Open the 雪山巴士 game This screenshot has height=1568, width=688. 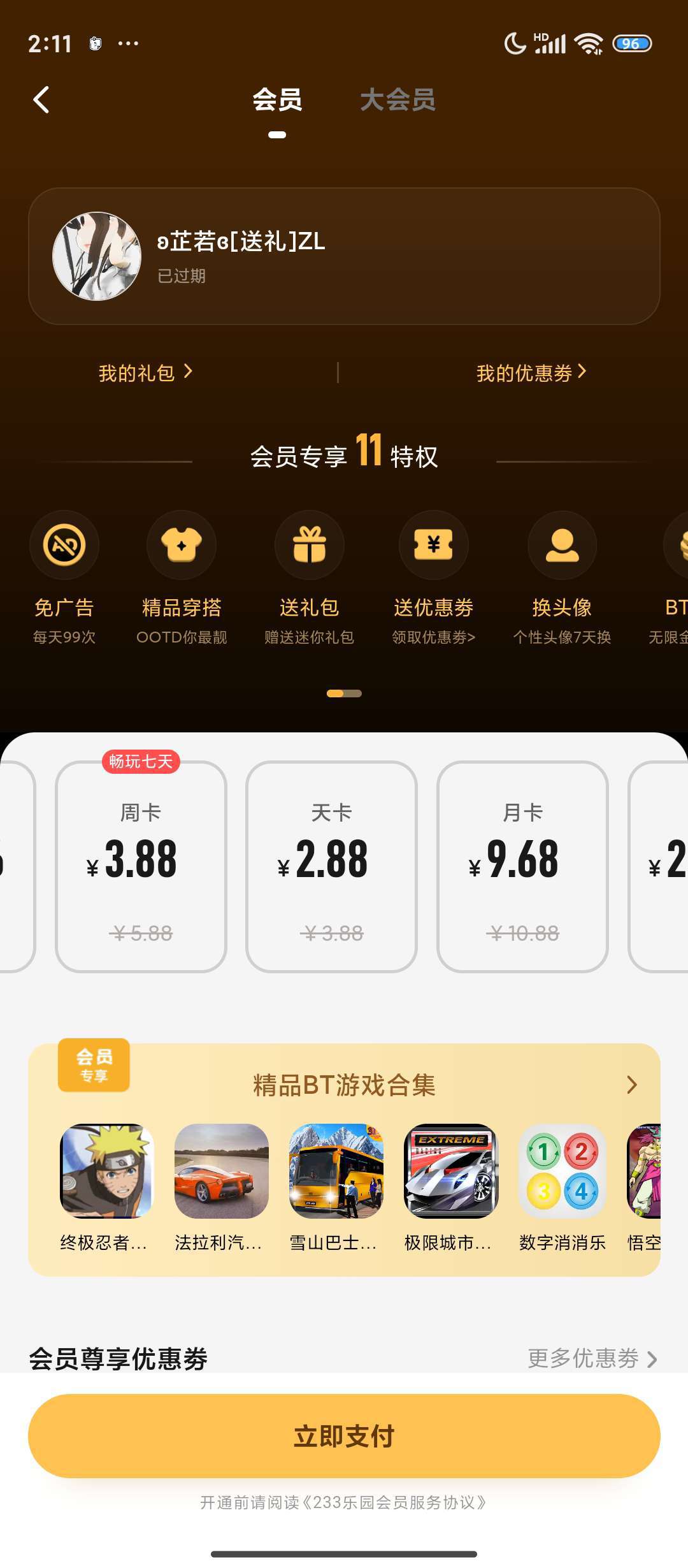(x=336, y=1172)
